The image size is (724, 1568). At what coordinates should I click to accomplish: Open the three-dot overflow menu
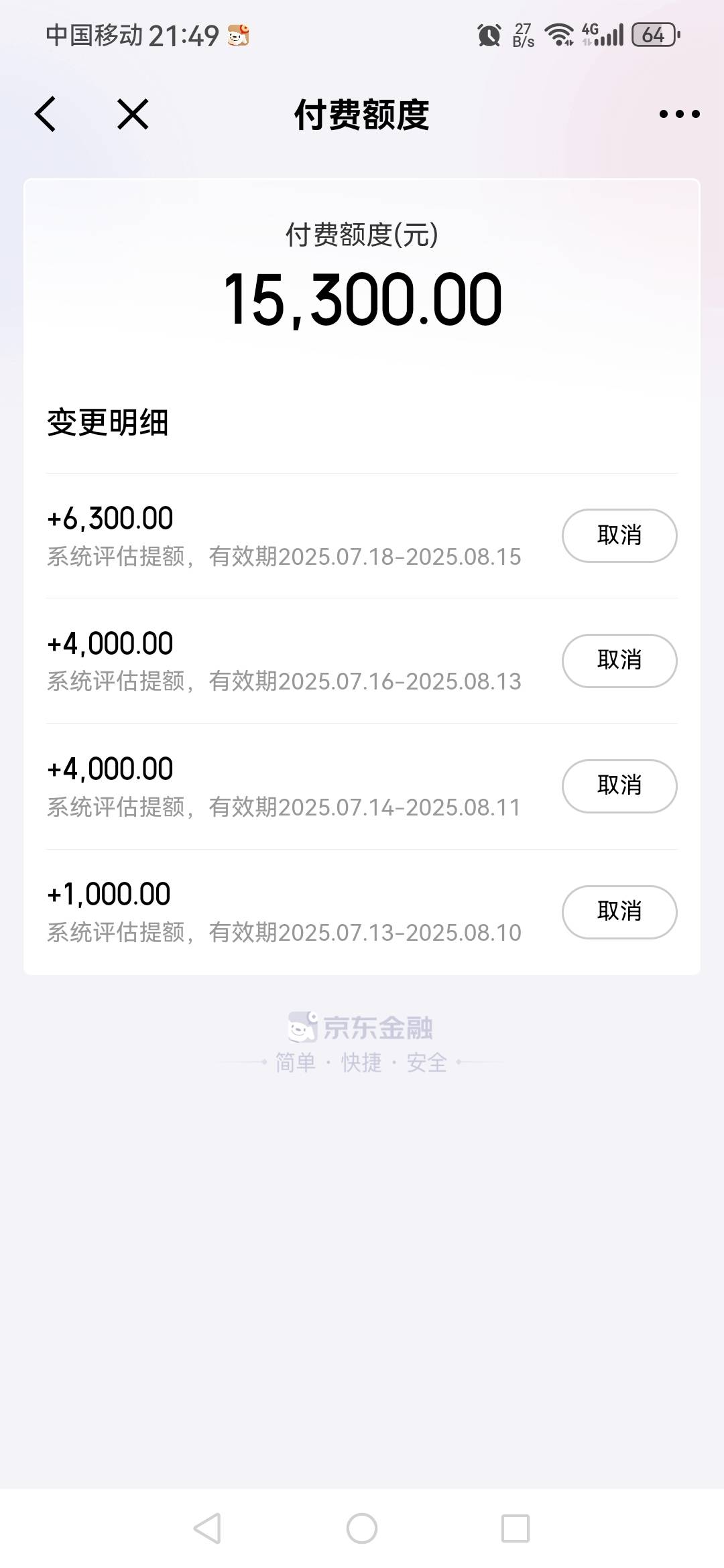tap(679, 114)
